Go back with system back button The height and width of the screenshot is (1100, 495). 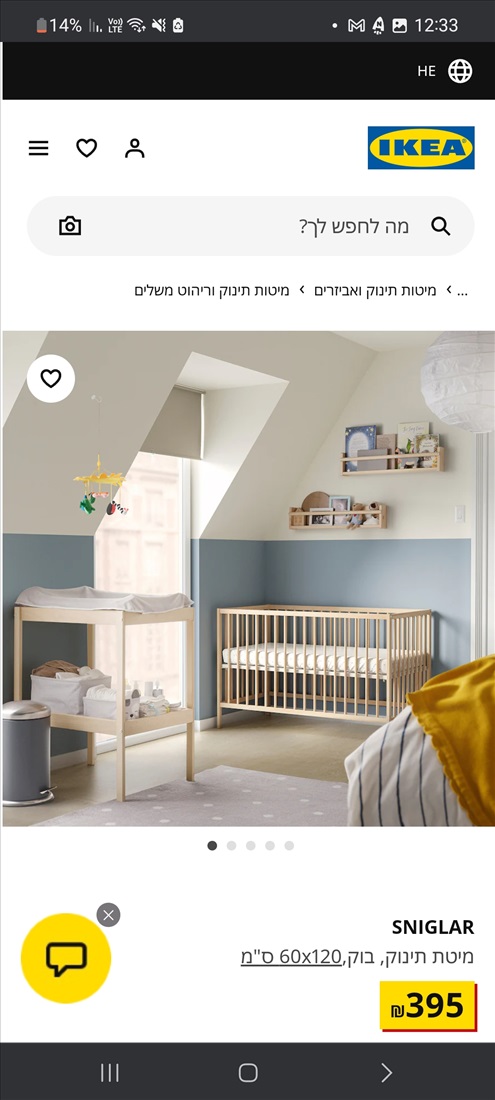pos(386,1073)
